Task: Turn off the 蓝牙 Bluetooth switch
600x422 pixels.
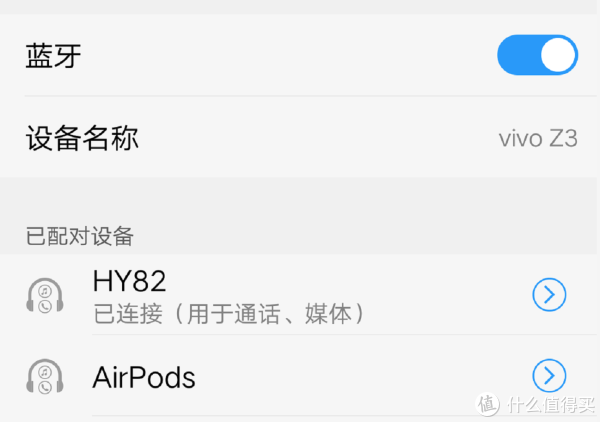Action: [537, 55]
